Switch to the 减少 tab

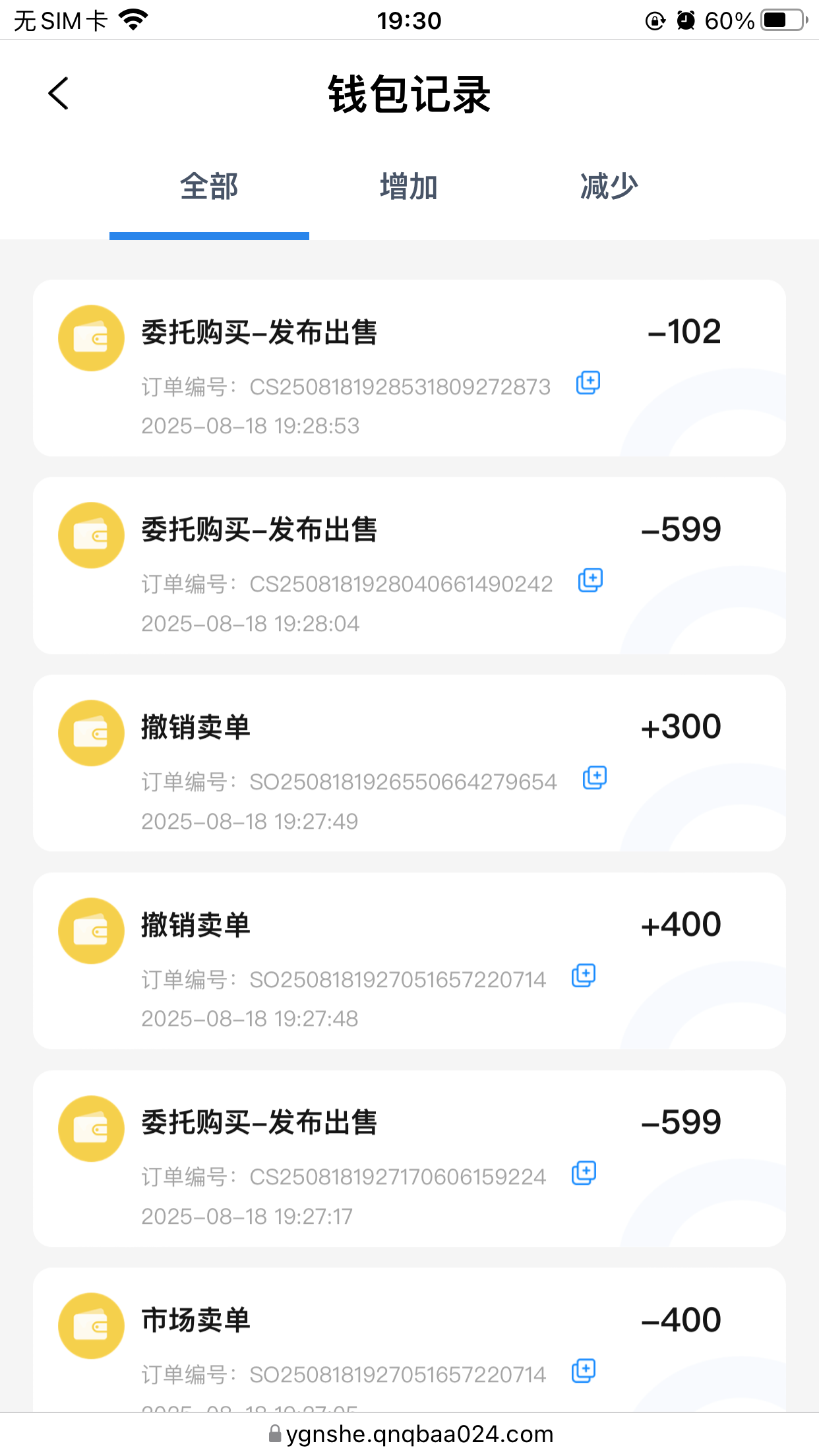[609, 187]
